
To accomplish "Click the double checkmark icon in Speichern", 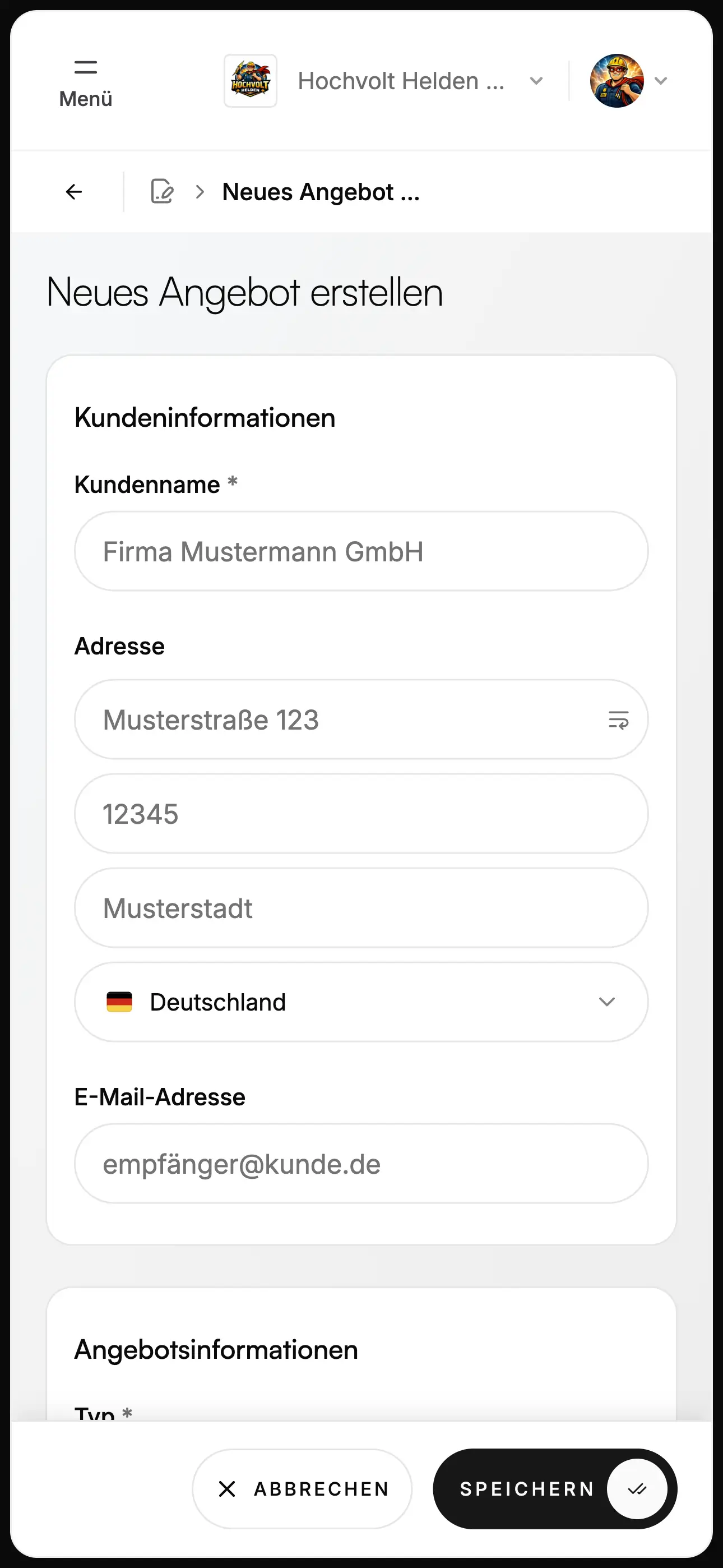I will pyautogui.click(x=638, y=1489).
